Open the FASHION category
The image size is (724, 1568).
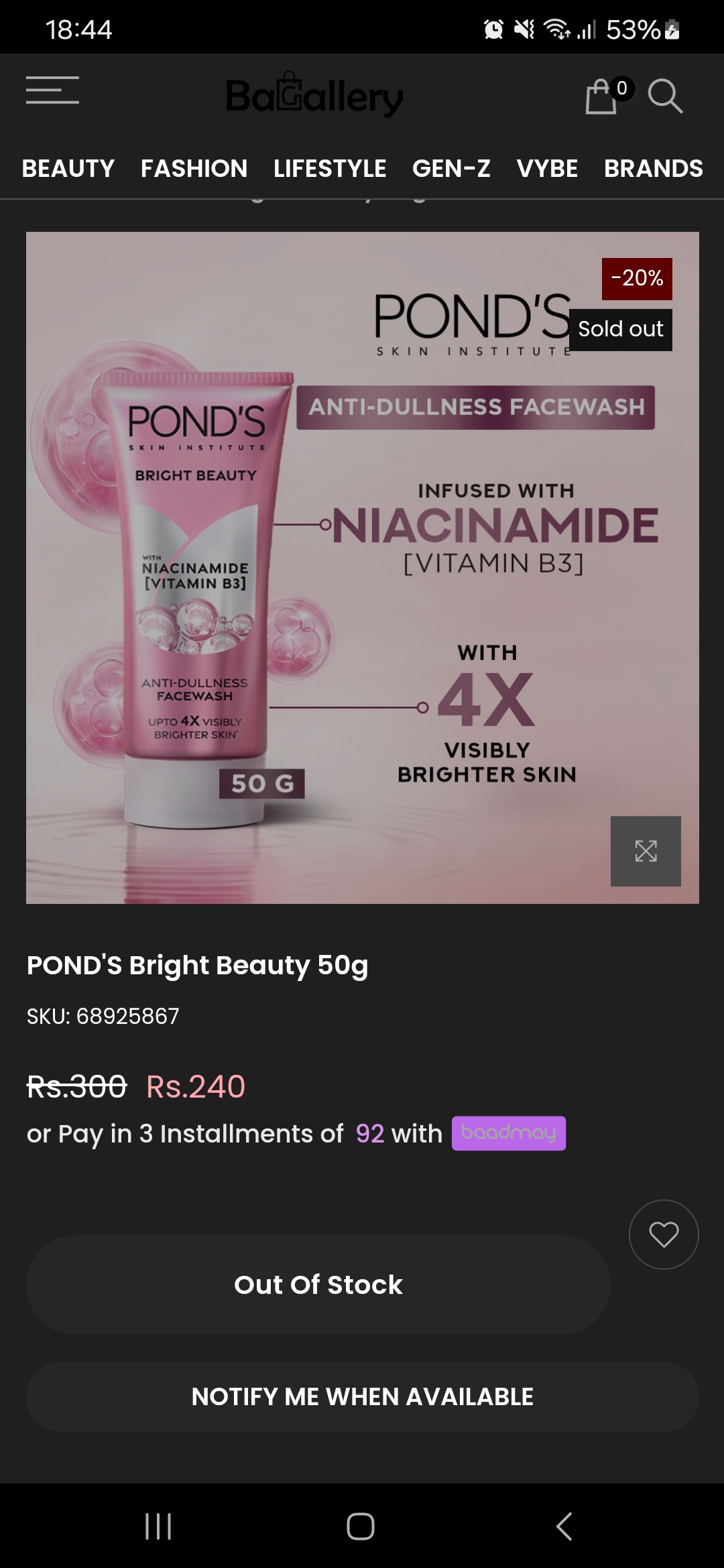click(194, 168)
